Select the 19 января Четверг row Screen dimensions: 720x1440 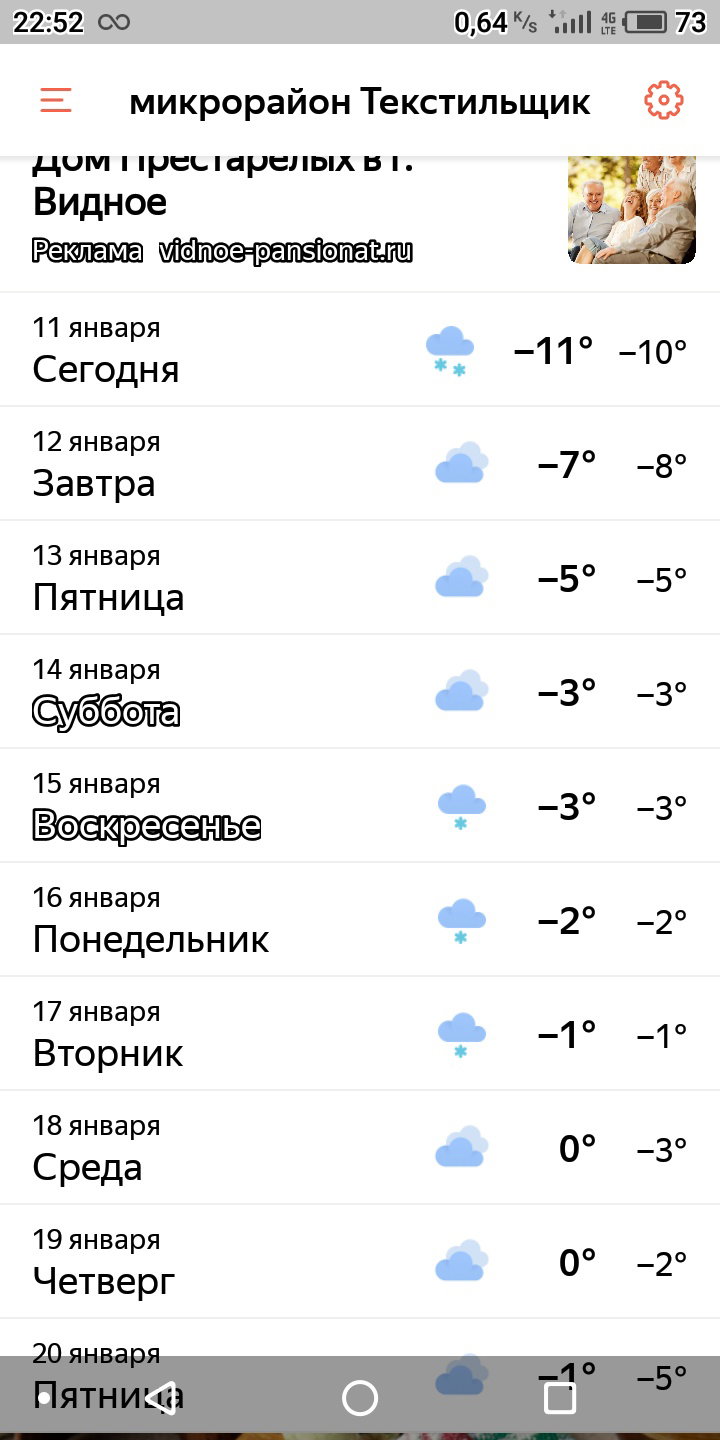tap(360, 1262)
